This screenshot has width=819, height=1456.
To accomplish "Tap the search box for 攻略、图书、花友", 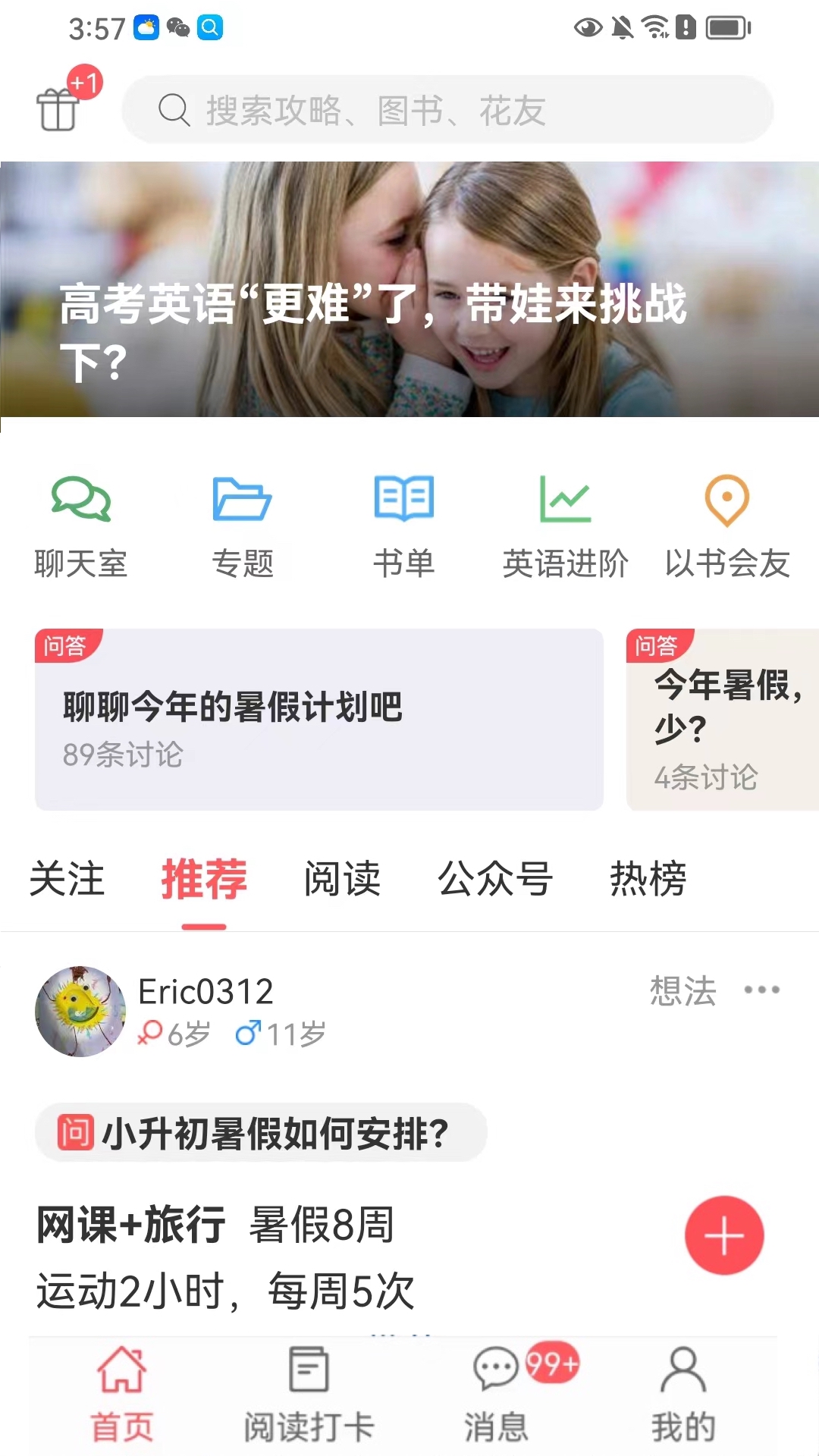I will click(x=447, y=110).
